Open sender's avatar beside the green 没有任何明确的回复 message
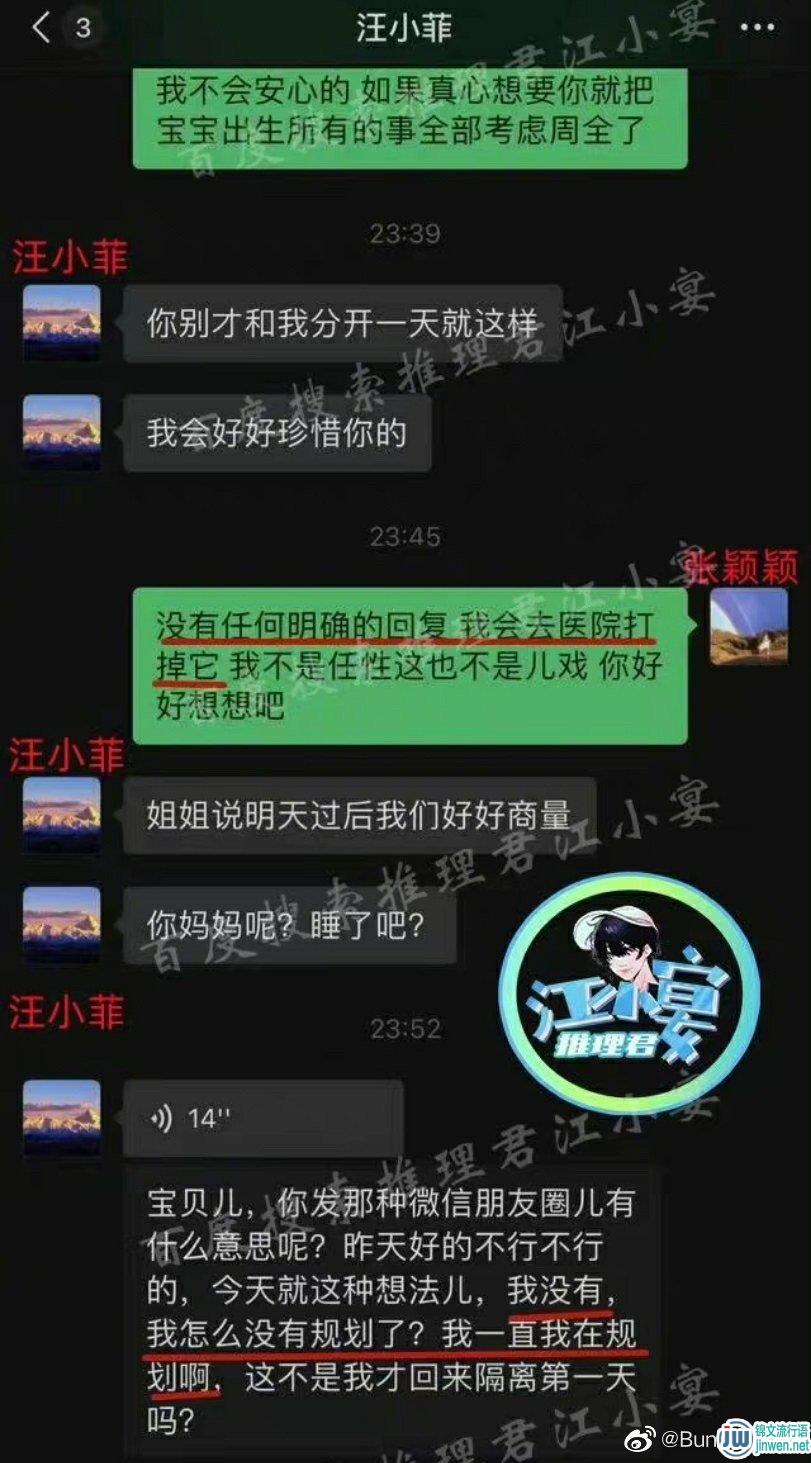 748,627
